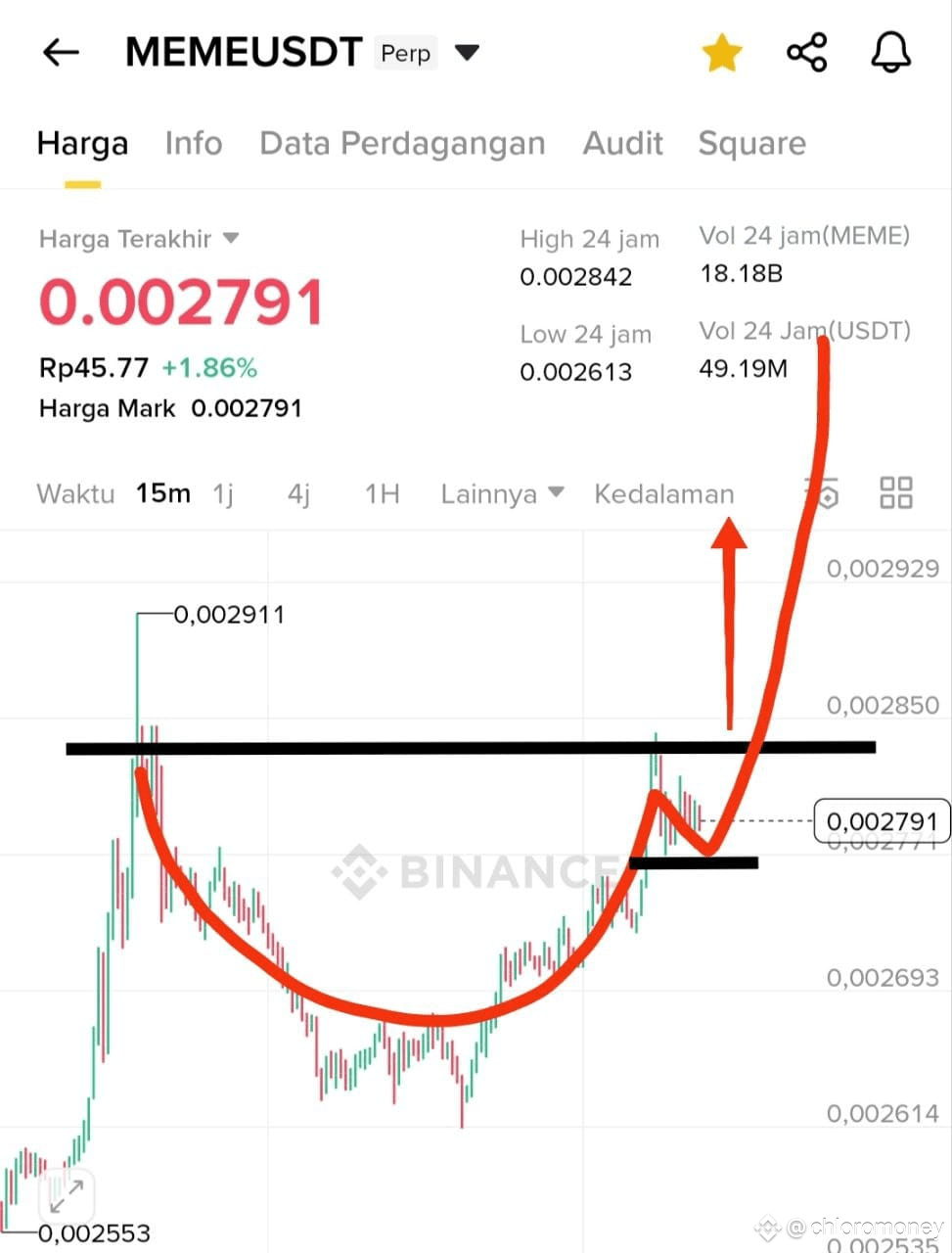Open the price alert bell
The image size is (952, 1253).
click(x=890, y=53)
